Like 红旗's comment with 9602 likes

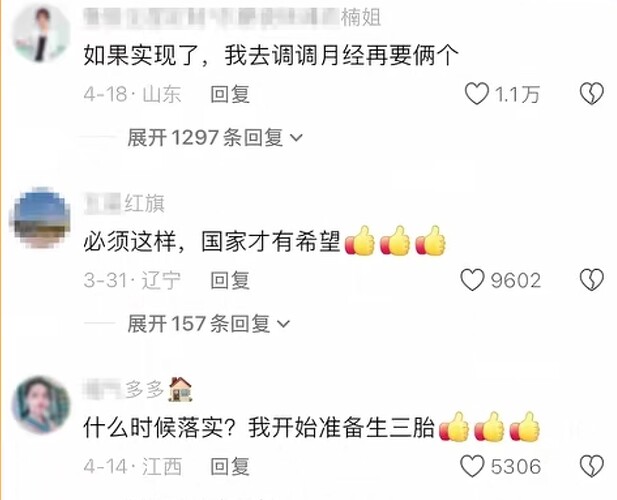pyautogui.click(x=472, y=281)
